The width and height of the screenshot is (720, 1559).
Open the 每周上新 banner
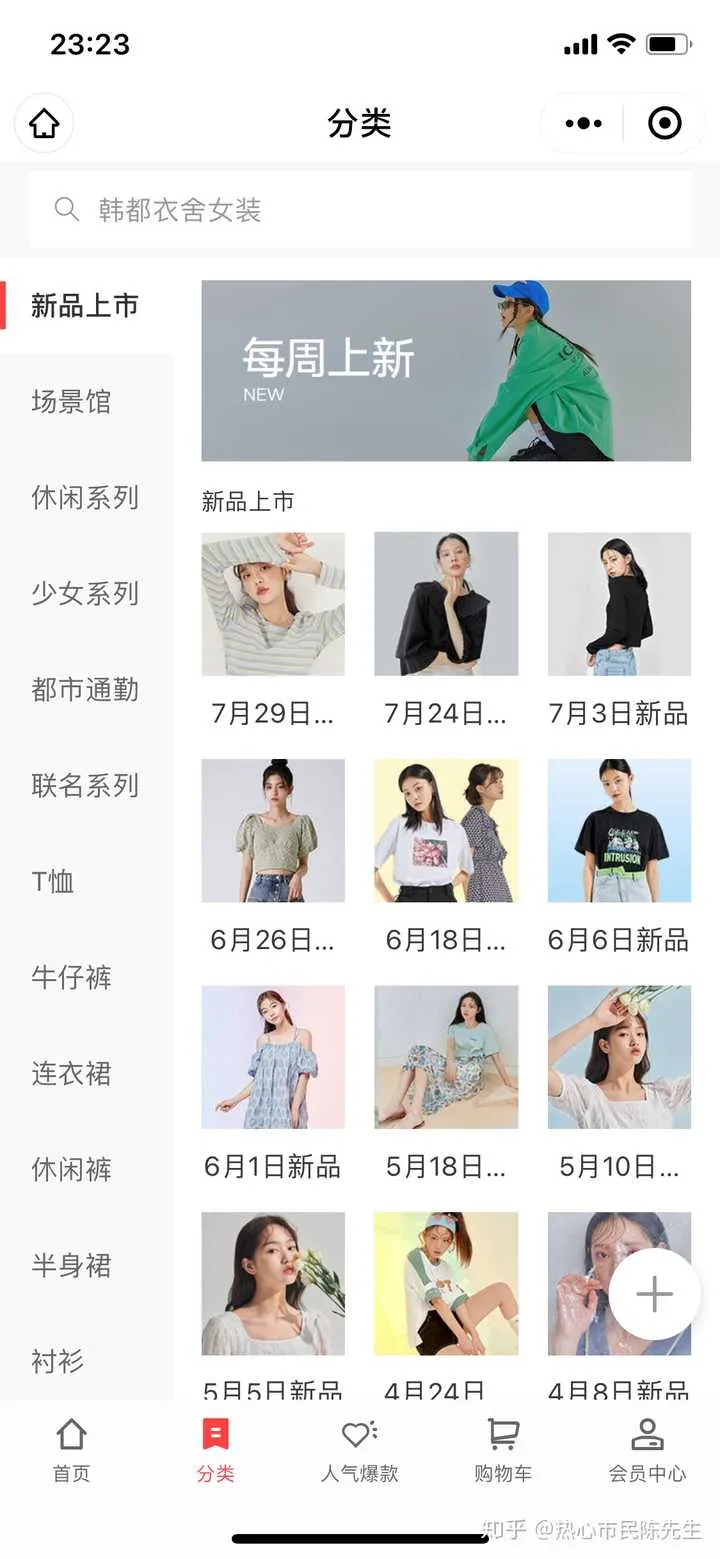446,371
